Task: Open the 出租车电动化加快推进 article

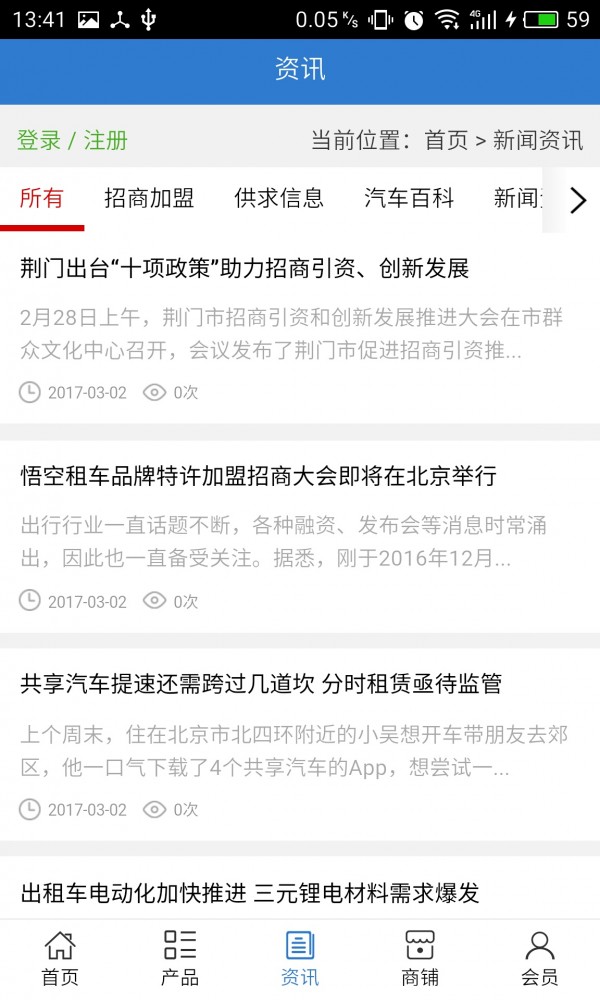Action: [x=249, y=893]
